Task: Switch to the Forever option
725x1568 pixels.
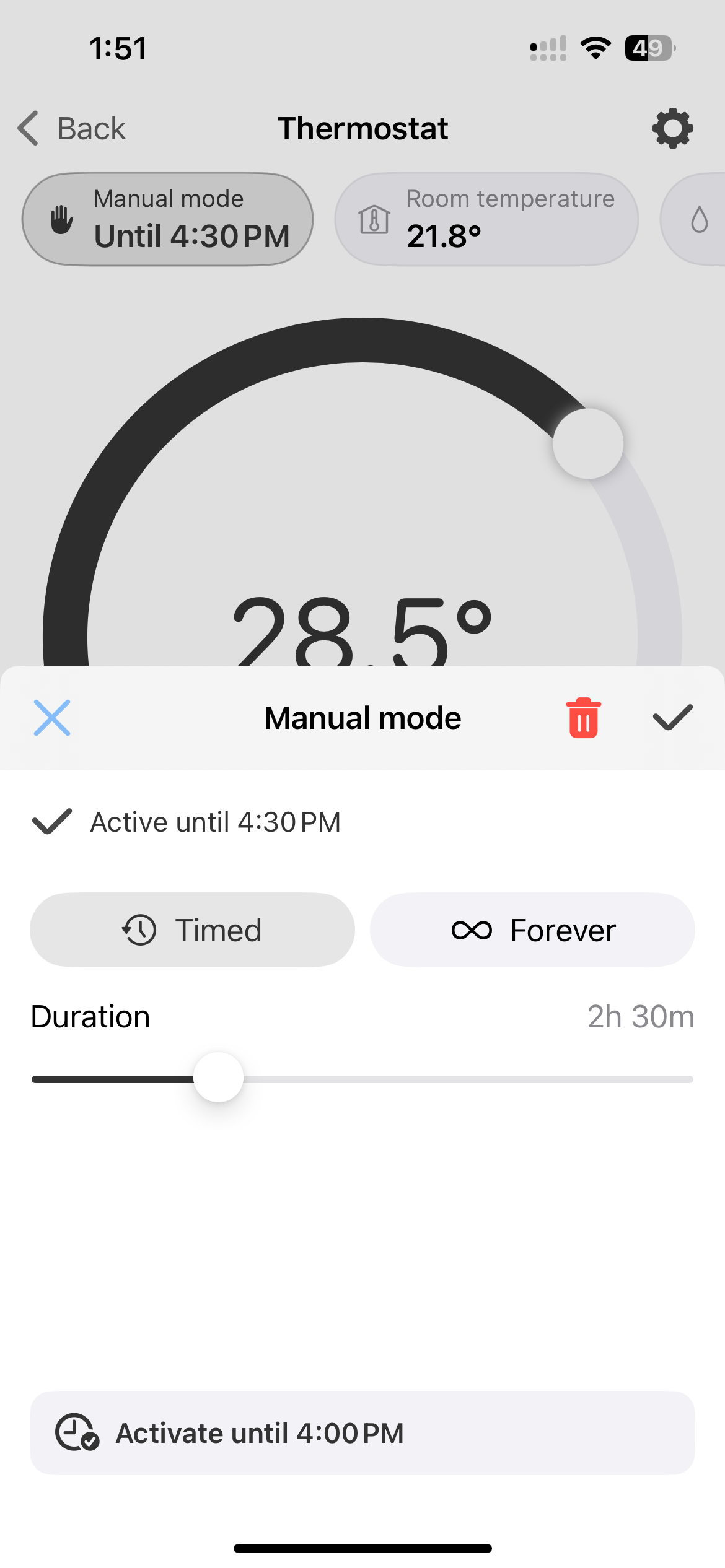Action: (x=532, y=930)
